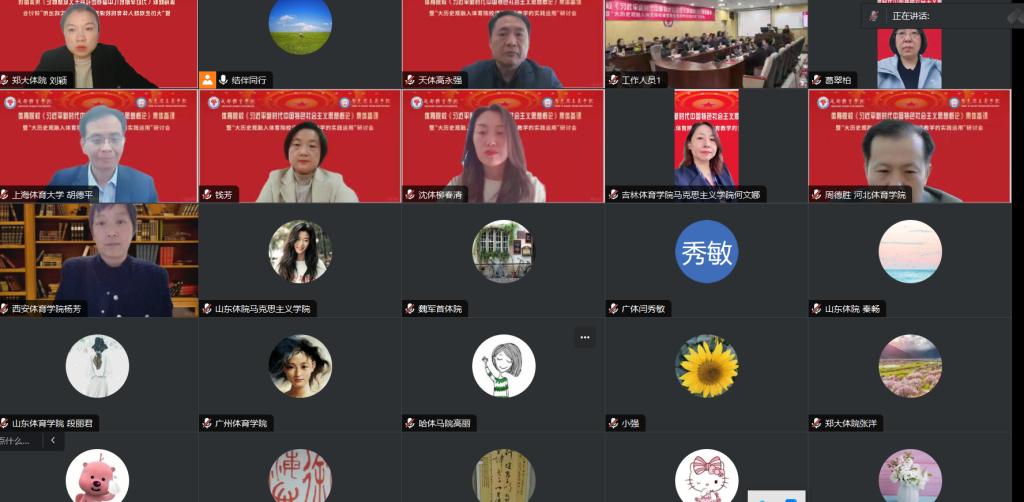Screen dimensions: 1024x502
Task: Select the 郑大体院张洋 participant tile
Action: [910, 366]
